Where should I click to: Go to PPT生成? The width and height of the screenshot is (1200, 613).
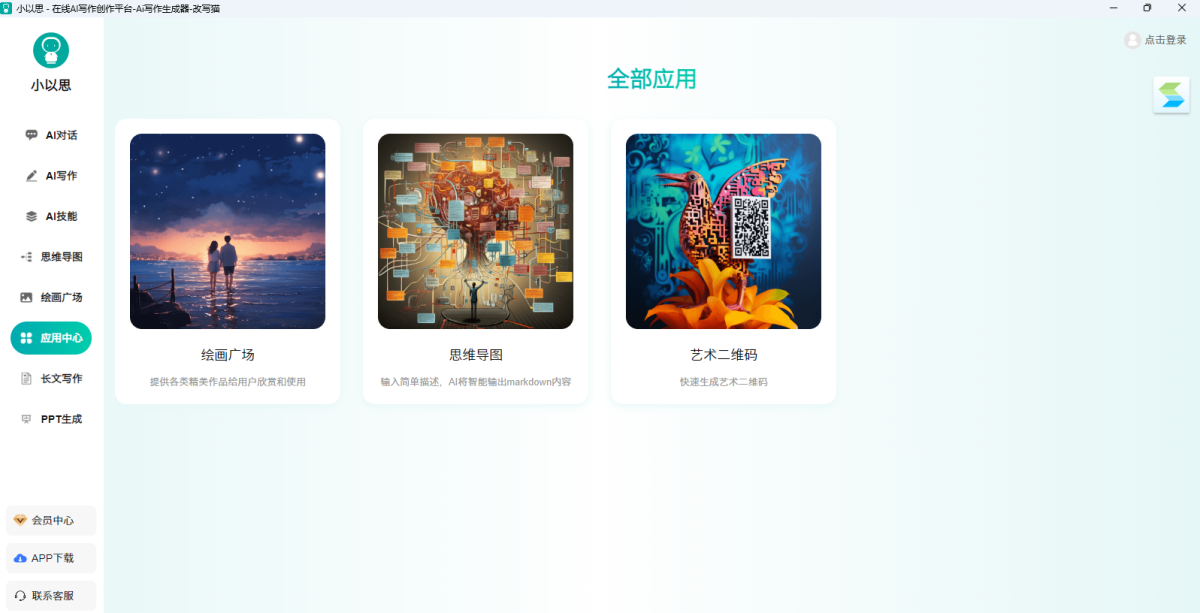point(51,419)
